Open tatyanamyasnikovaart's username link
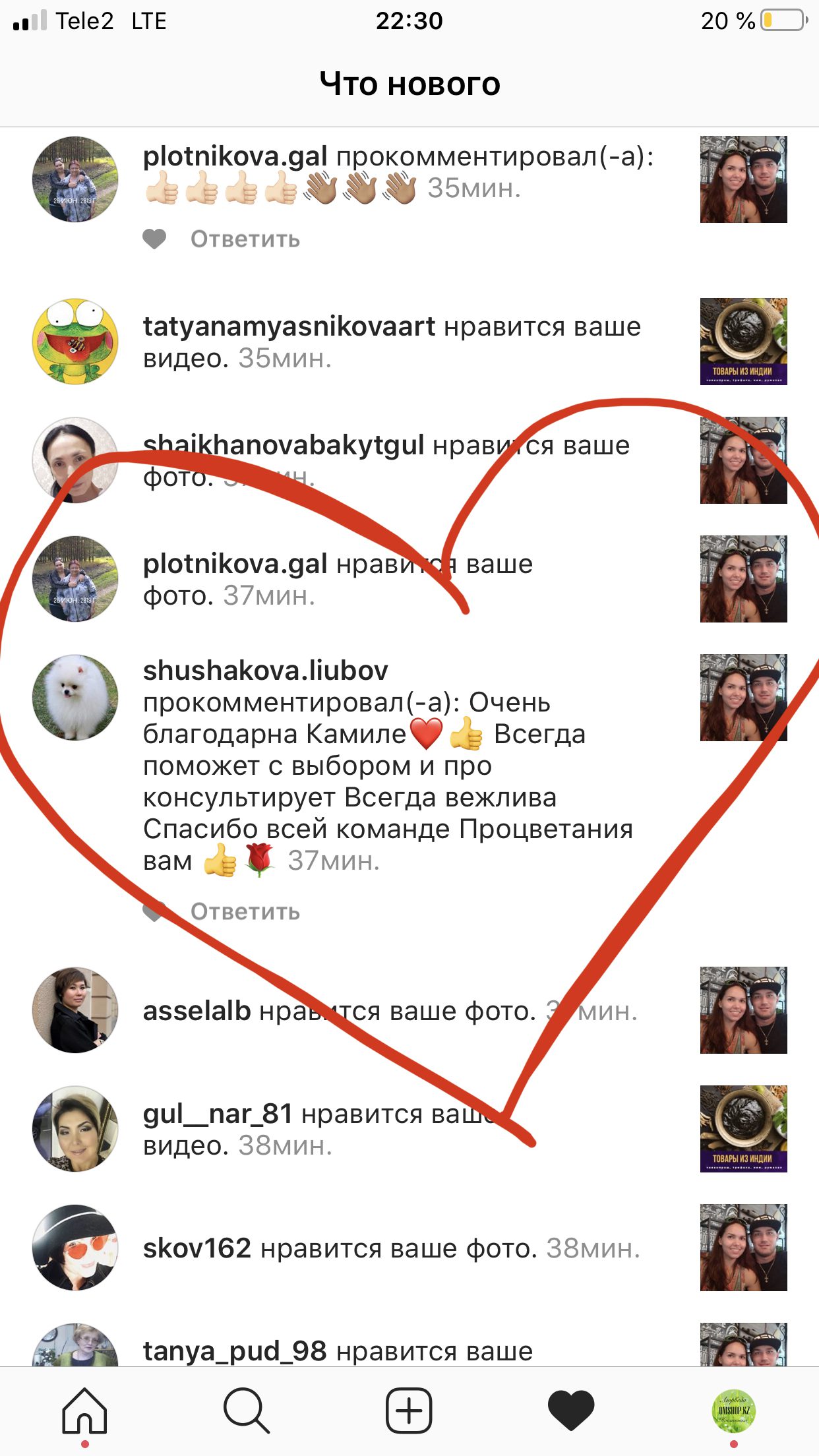The height and width of the screenshot is (1456, 819). click(x=289, y=326)
